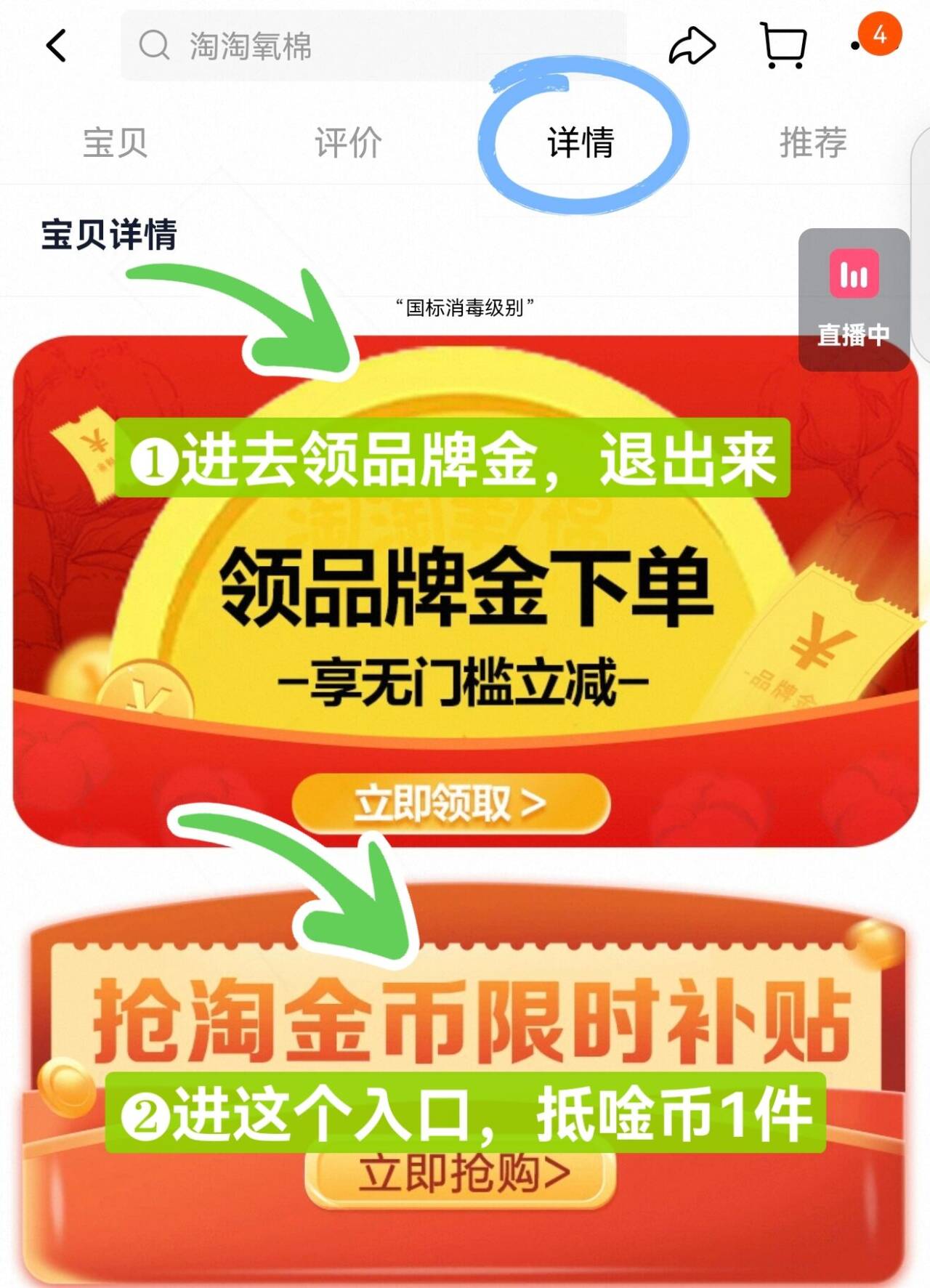
Task: Share this product via the arrow icon
Action: tap(692, 46)
